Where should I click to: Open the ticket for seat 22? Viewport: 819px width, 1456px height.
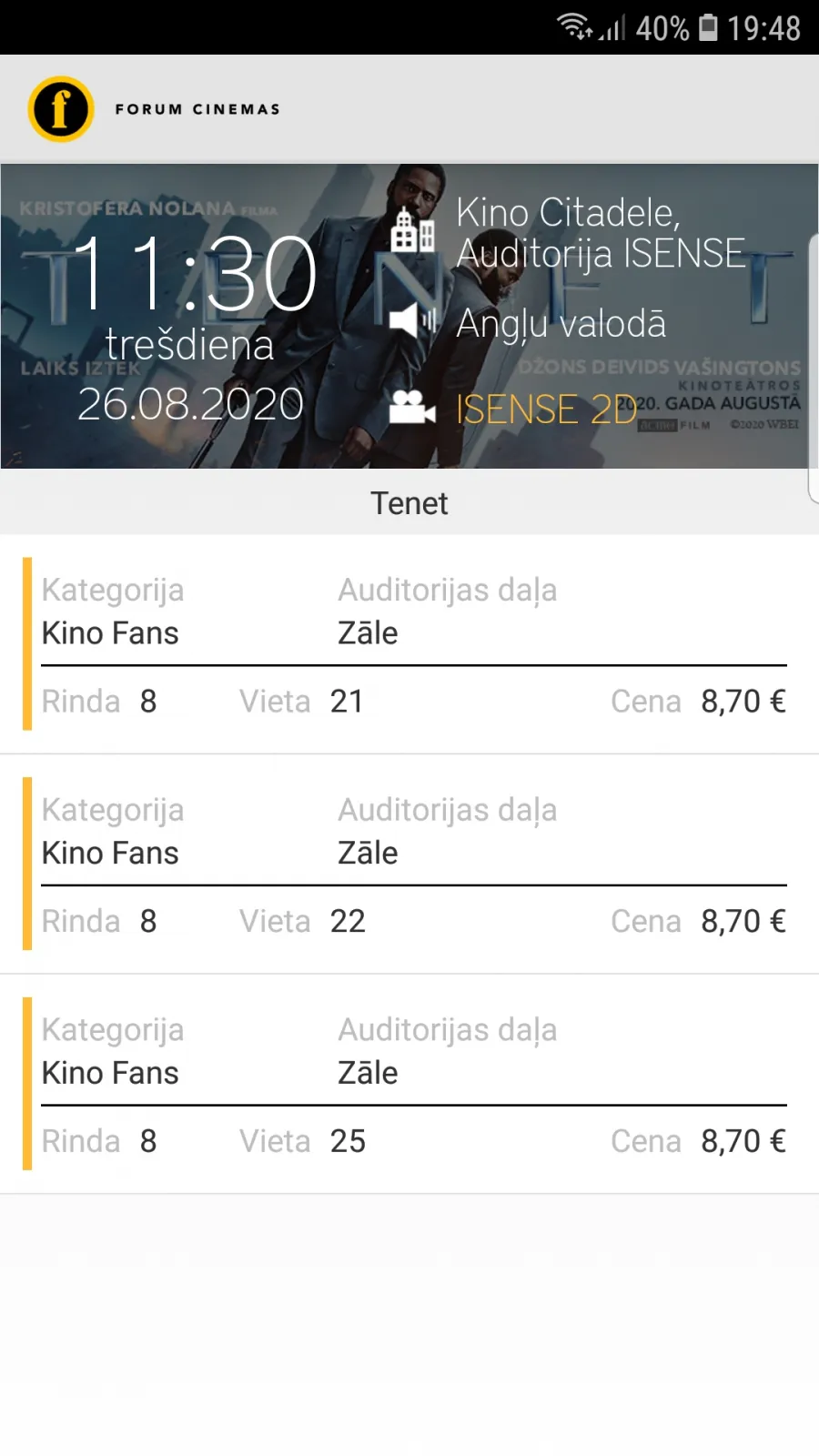coord(409,864)
